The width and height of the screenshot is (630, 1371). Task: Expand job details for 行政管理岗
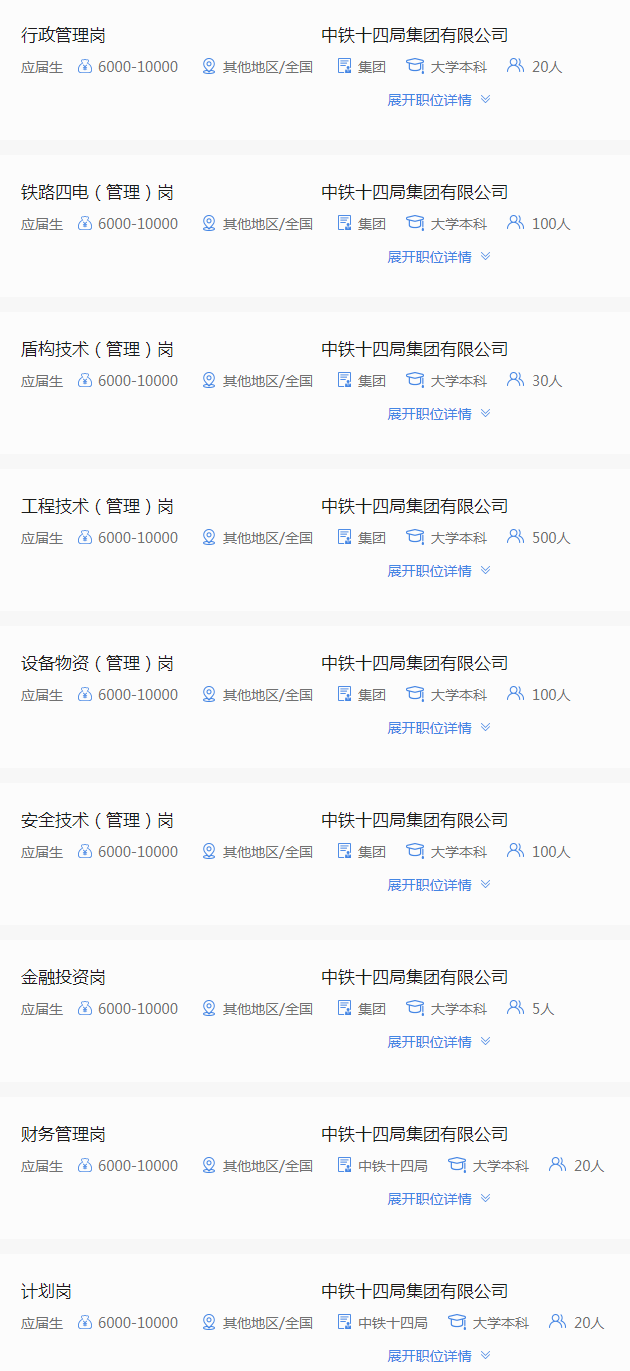click(439, 100)
